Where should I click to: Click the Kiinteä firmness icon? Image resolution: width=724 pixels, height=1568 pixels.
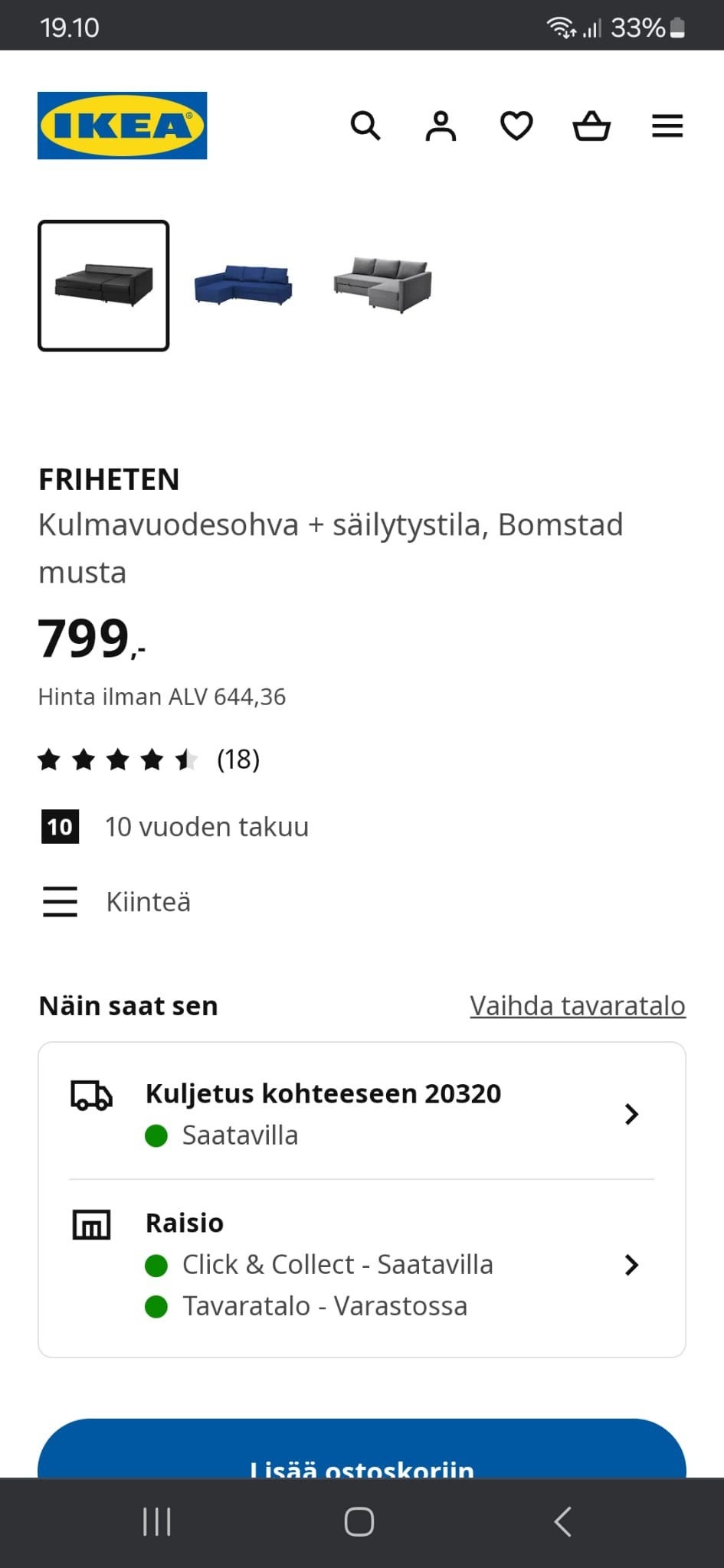pyautogui.click(x=60, y=902)
